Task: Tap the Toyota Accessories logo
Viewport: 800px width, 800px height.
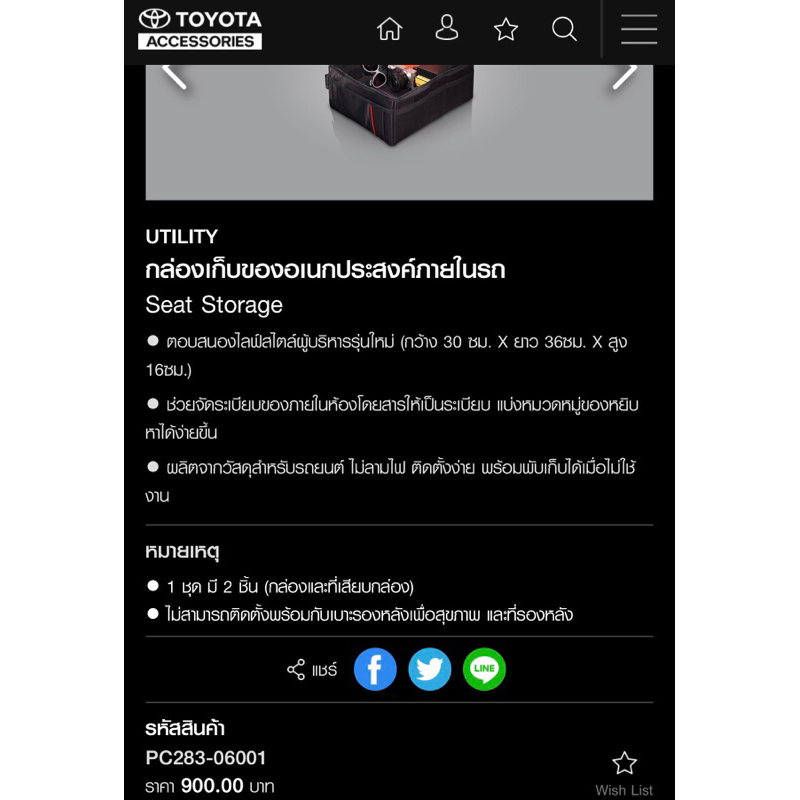Action: [200, 29]
